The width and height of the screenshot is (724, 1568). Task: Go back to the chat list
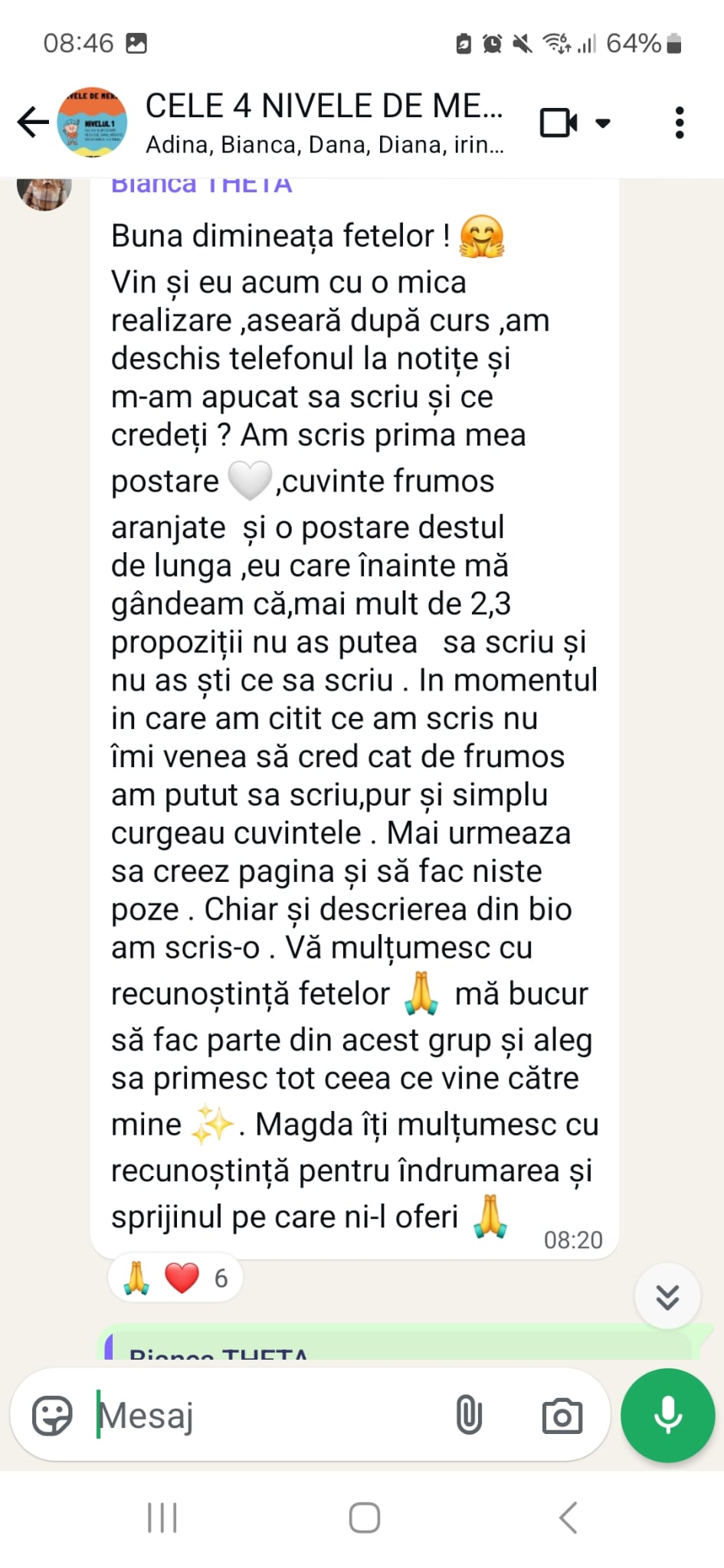[33, 122]
